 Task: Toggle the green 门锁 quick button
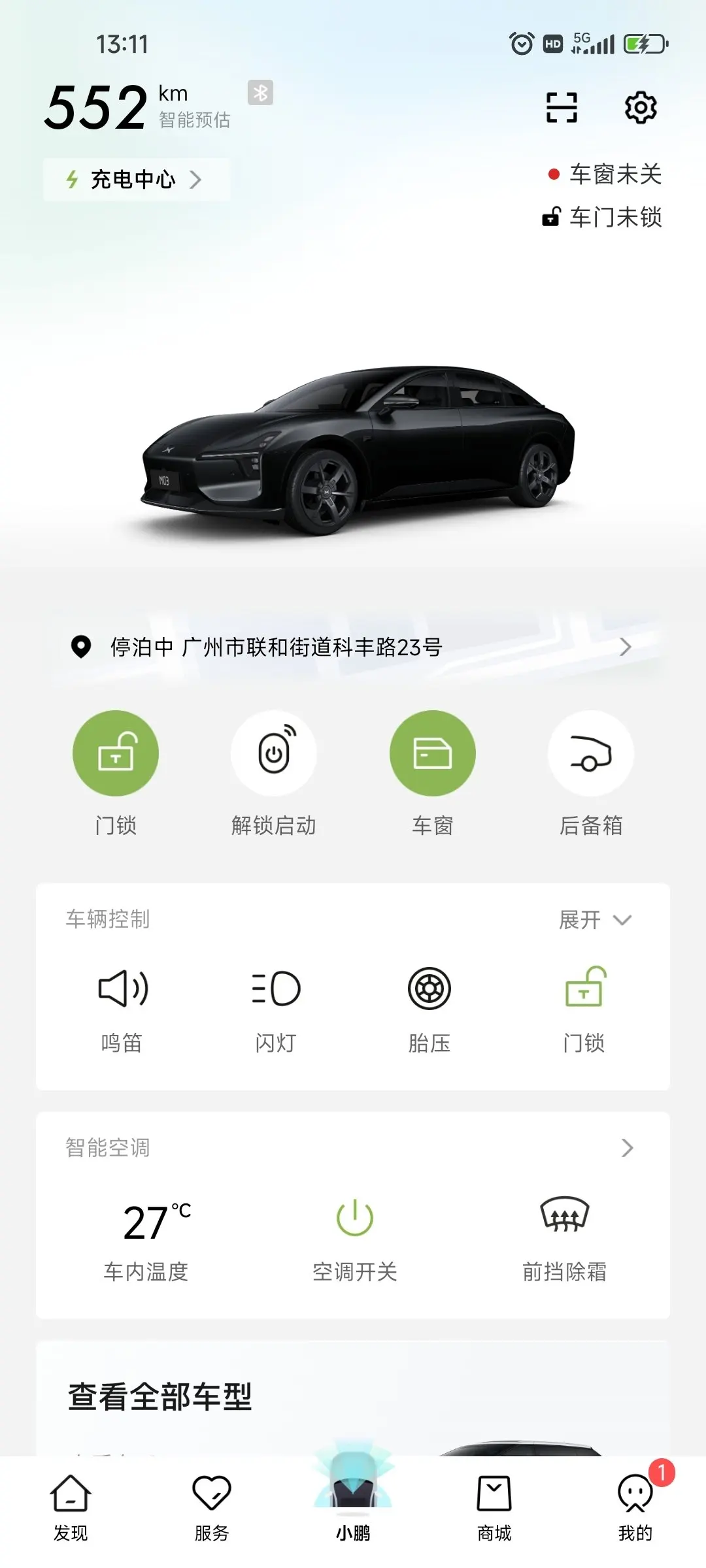116,753
